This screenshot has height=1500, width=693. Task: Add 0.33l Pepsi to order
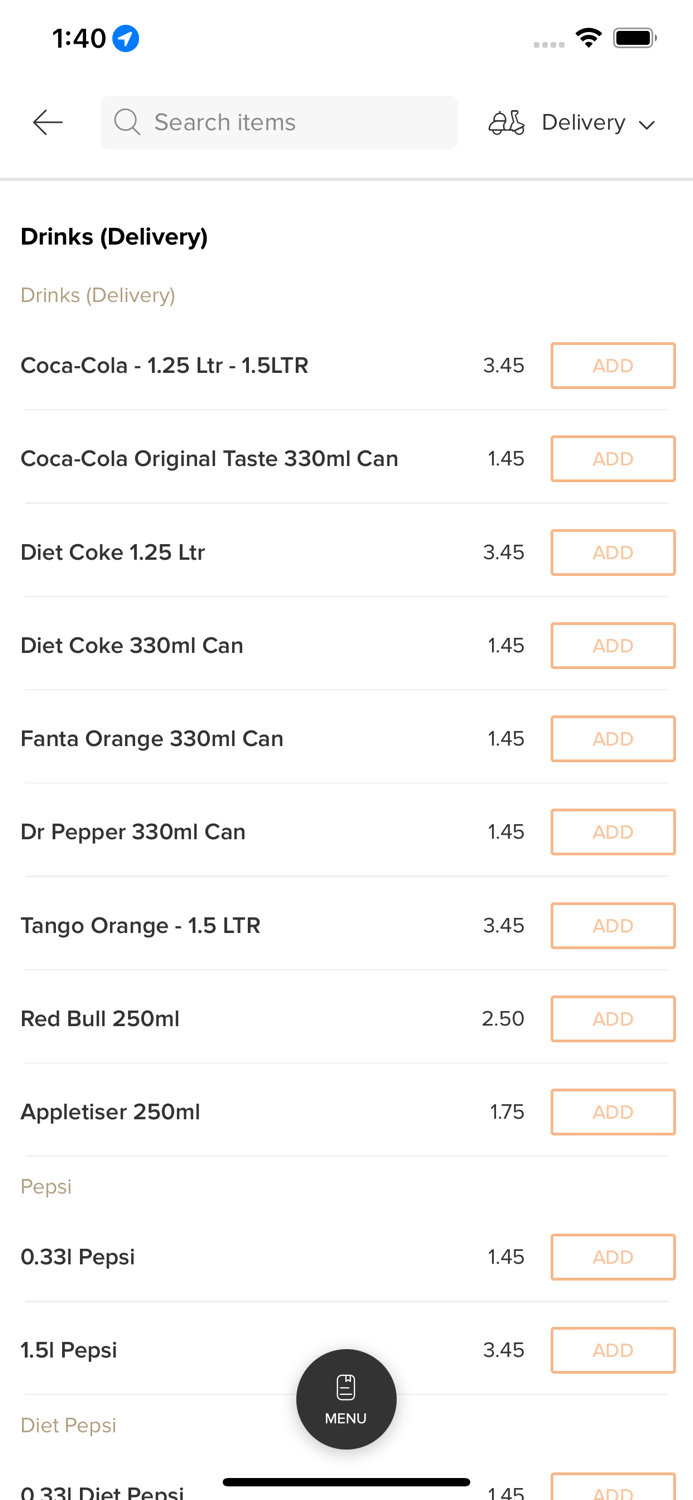click(x=612, y=1257)
